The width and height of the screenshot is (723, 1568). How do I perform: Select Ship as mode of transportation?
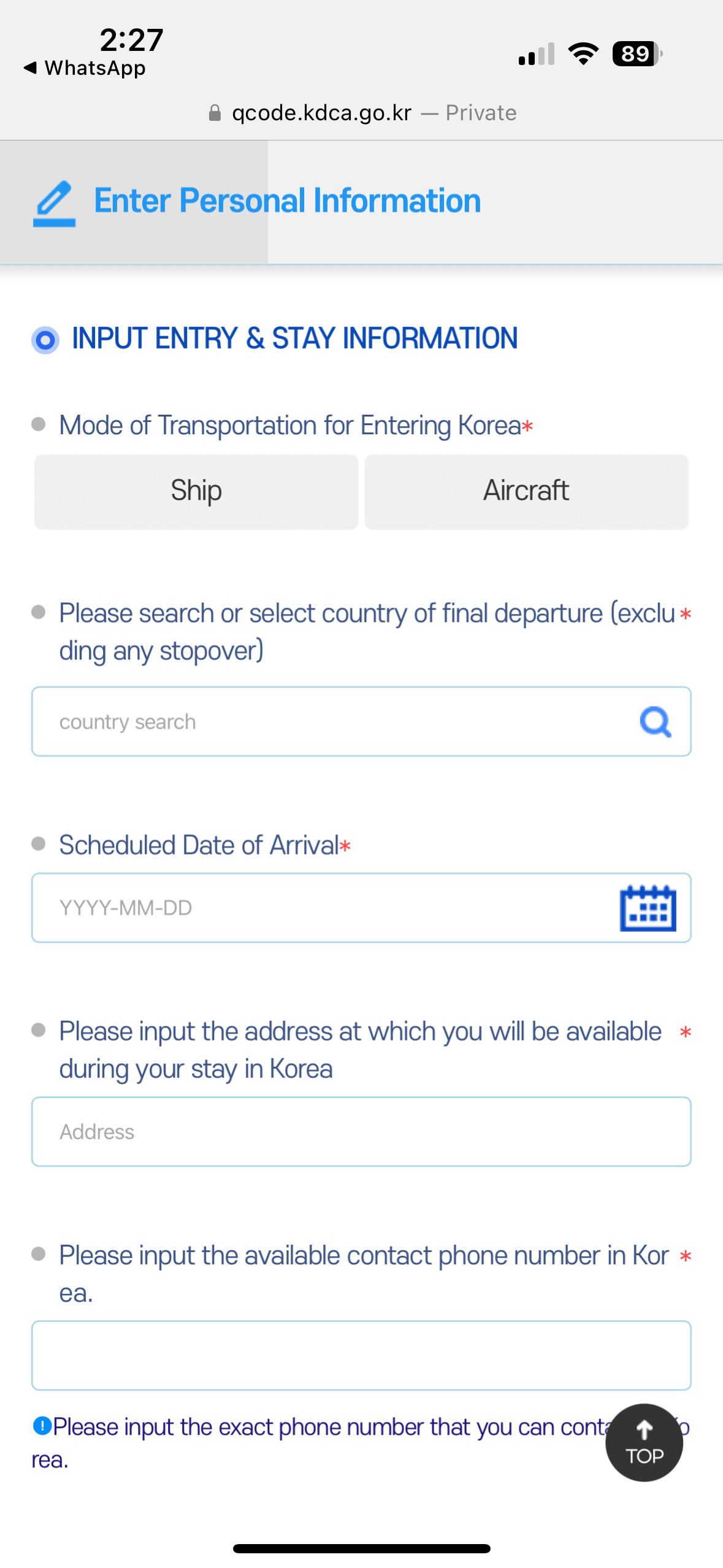[x=196, y=491]
